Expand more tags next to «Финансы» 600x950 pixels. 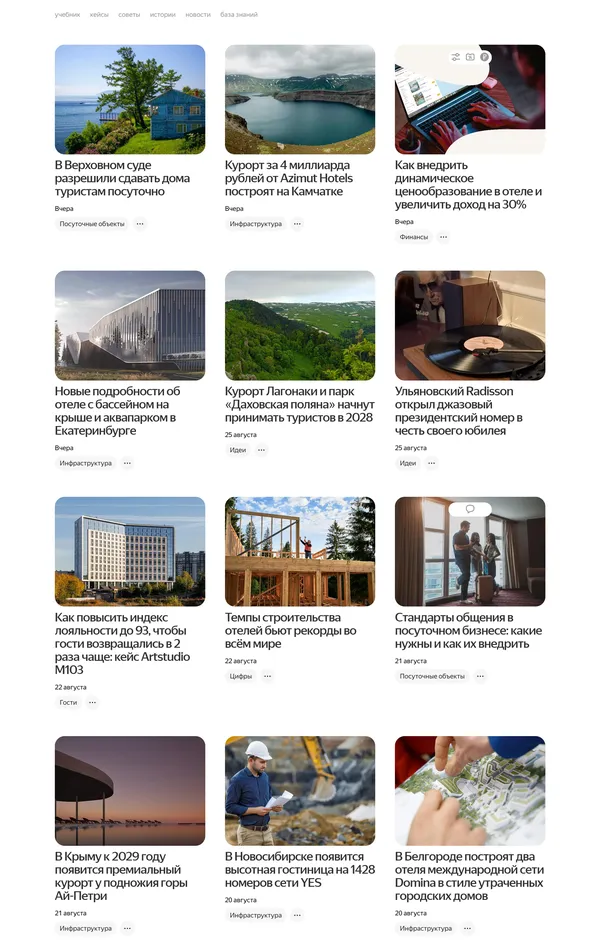pos(443,237)
